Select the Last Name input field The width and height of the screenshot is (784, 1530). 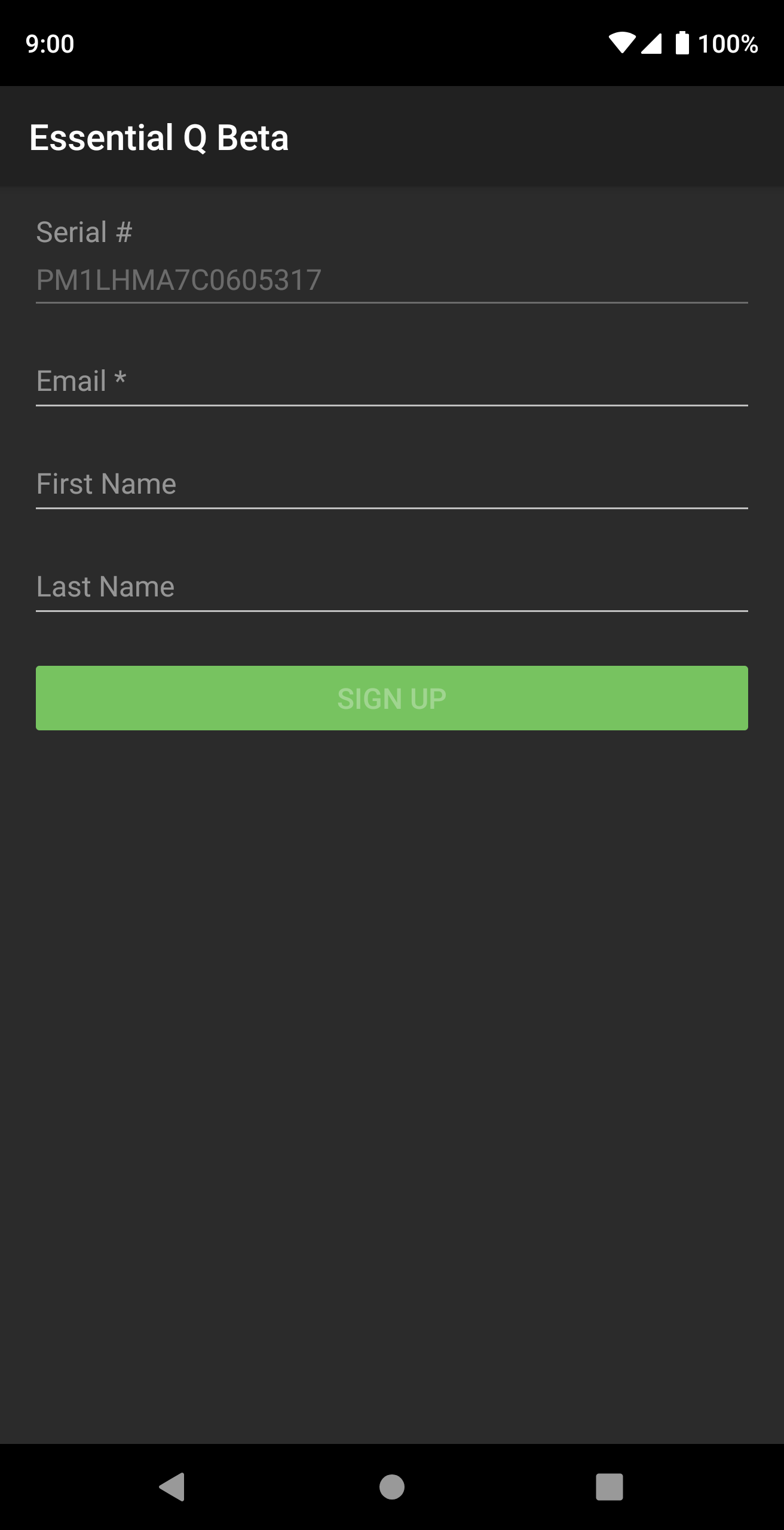391,587
